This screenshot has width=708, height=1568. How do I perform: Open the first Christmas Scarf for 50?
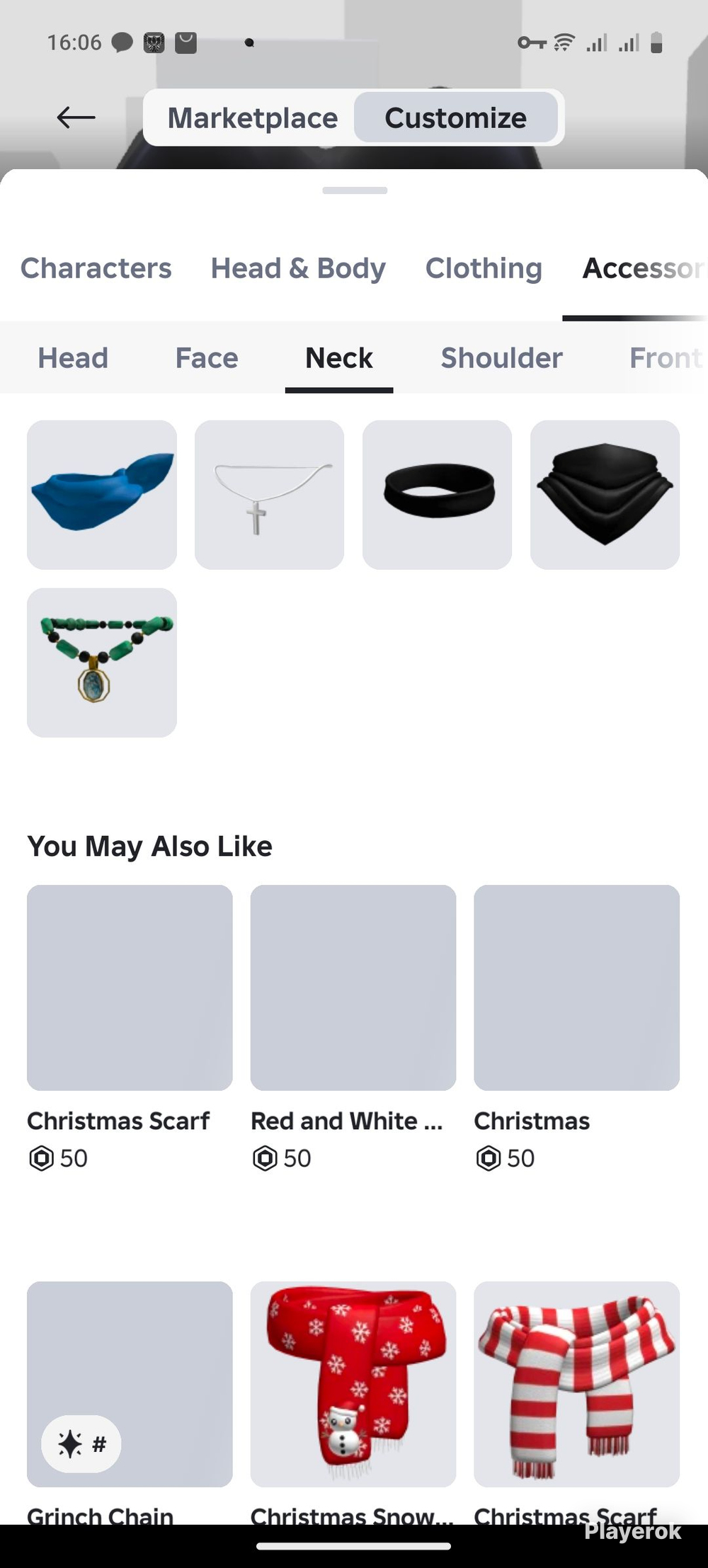130,988
